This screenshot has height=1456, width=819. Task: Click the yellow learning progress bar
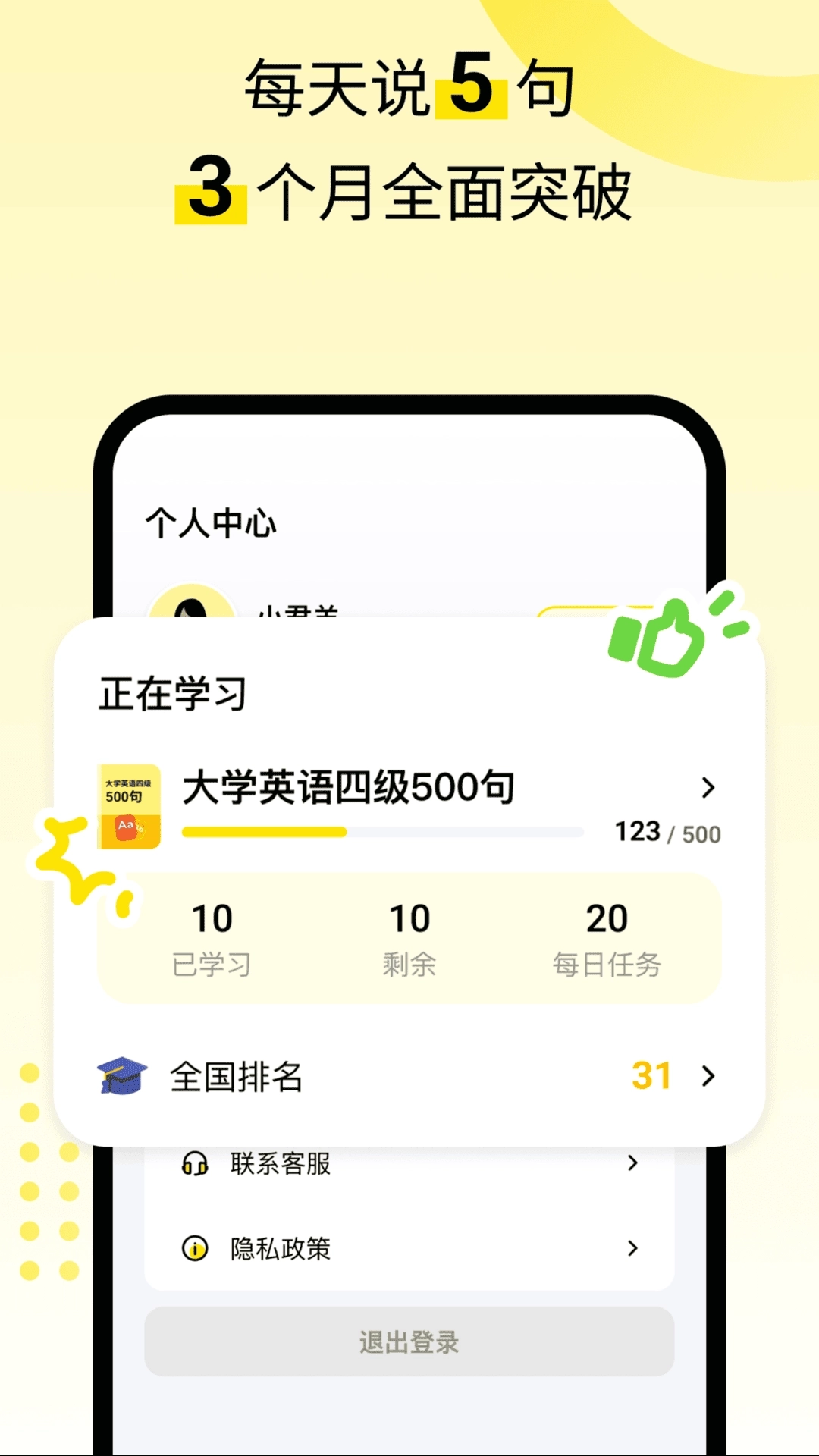pos(265,833)
